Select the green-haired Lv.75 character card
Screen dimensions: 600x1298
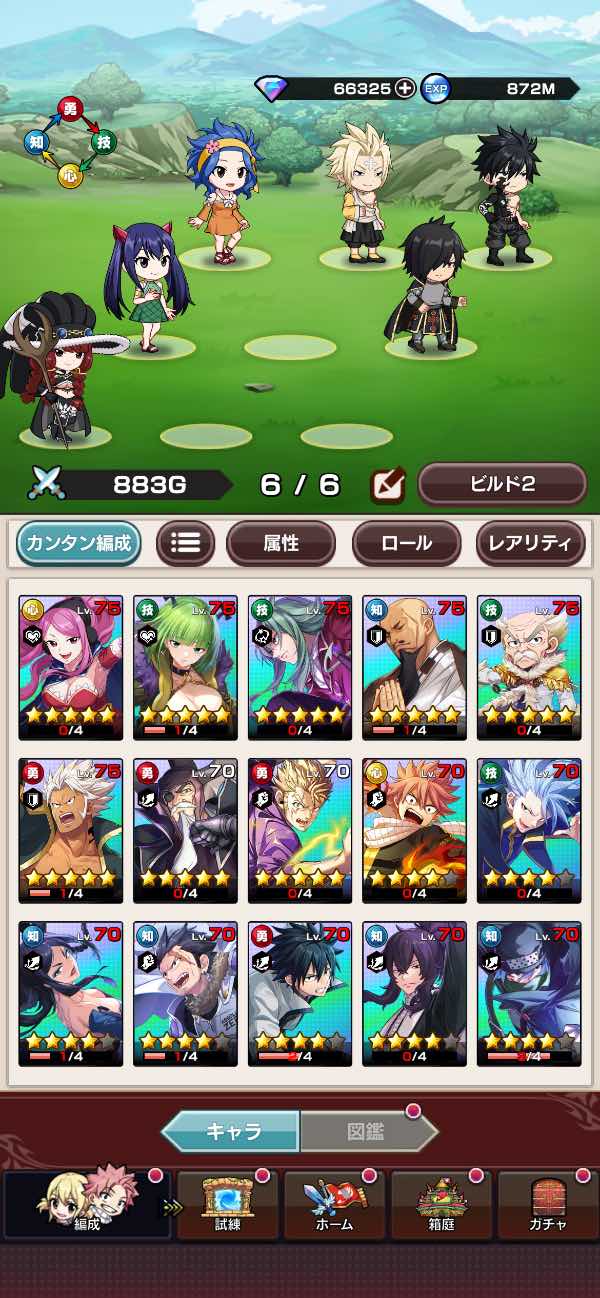tap(185, 667)
